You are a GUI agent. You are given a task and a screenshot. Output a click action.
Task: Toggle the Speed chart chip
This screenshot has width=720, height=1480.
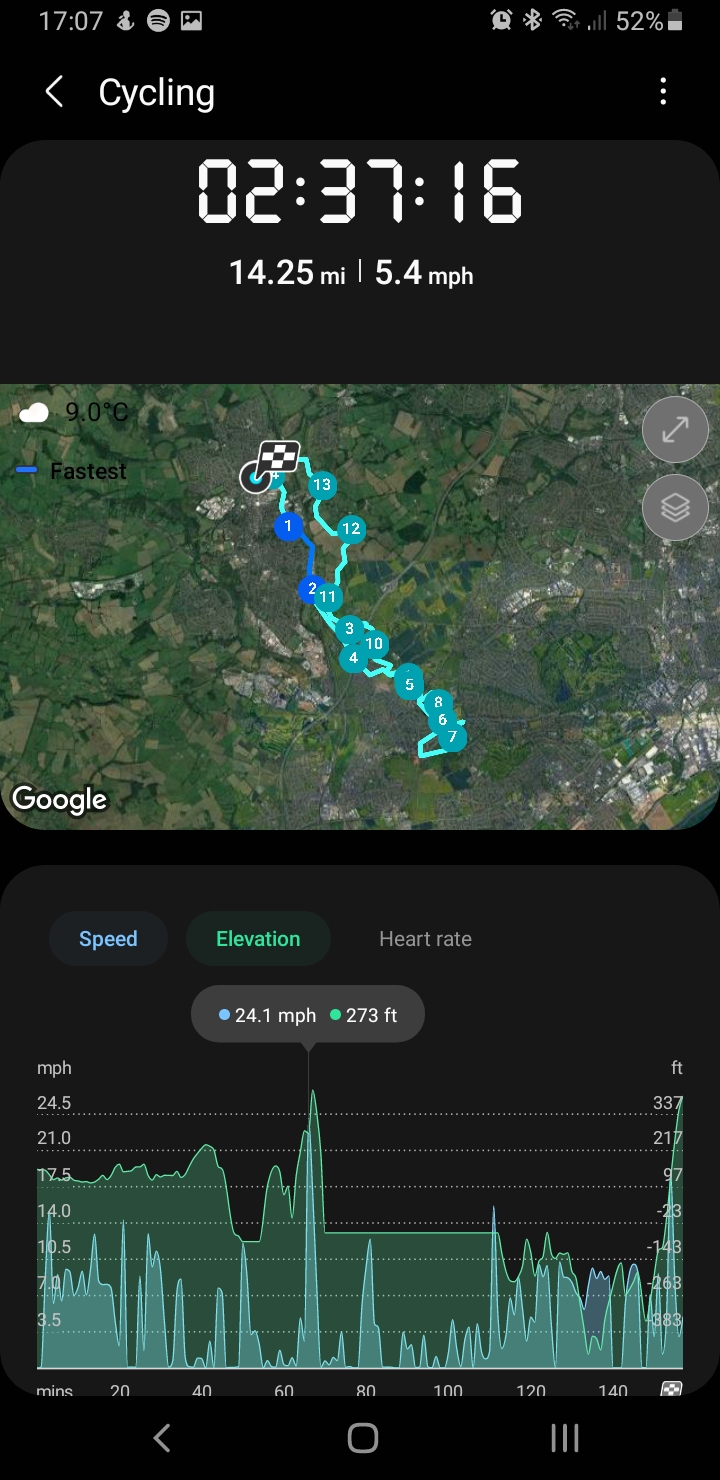coord(108,939)
